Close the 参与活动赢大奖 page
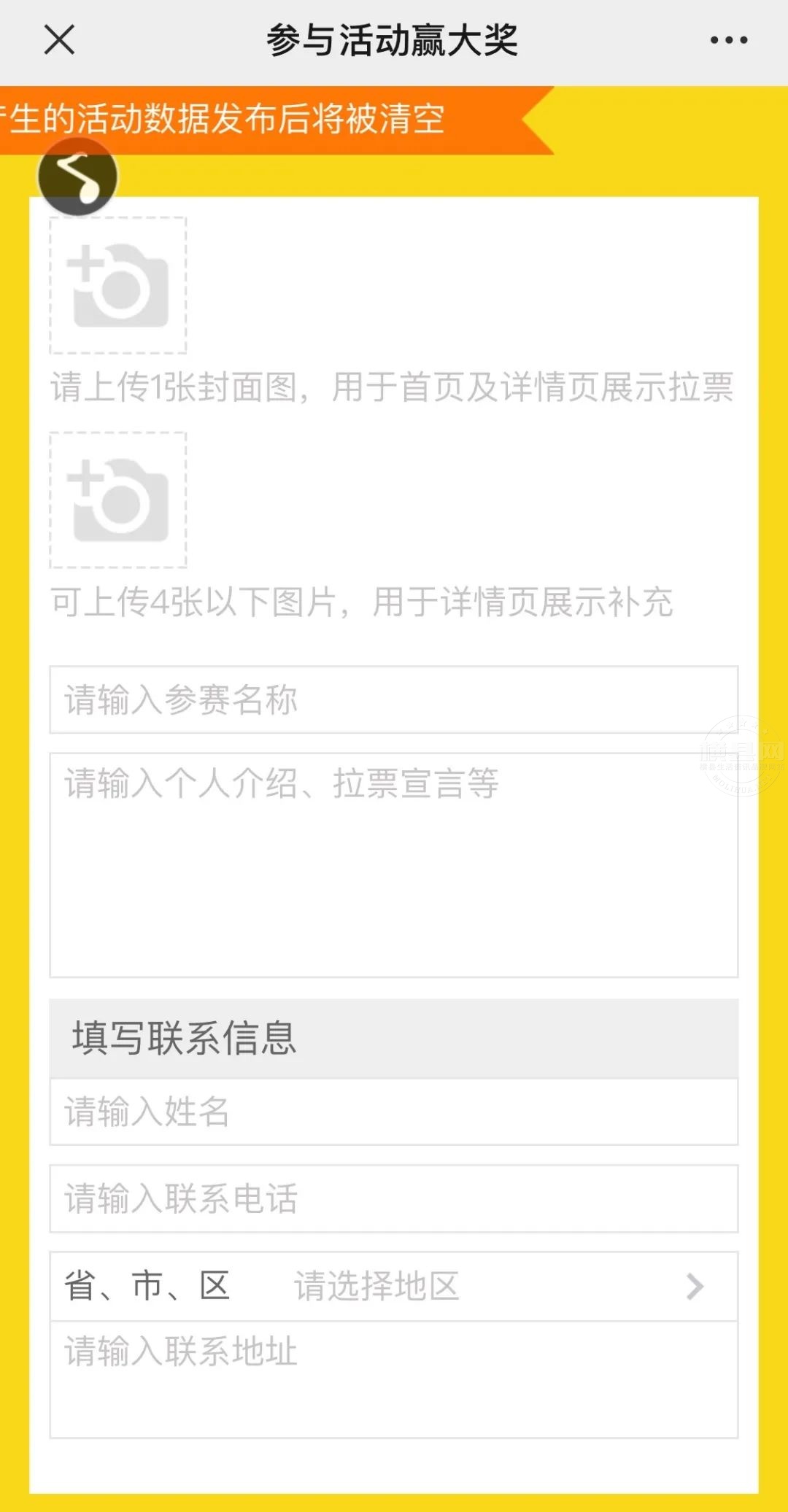 (59, 39)
